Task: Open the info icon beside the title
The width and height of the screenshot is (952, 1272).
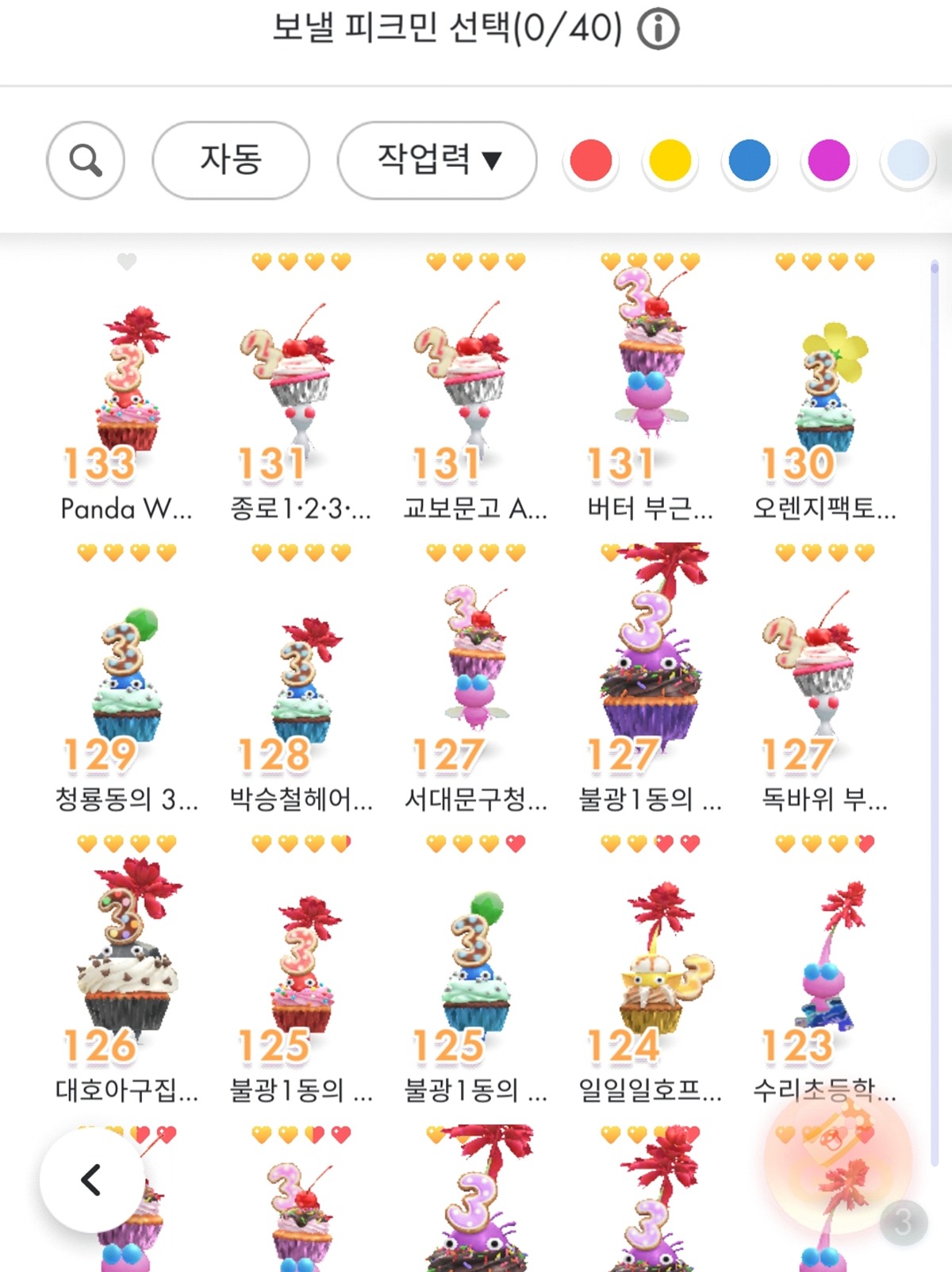Action: click(x=659, y=30)
